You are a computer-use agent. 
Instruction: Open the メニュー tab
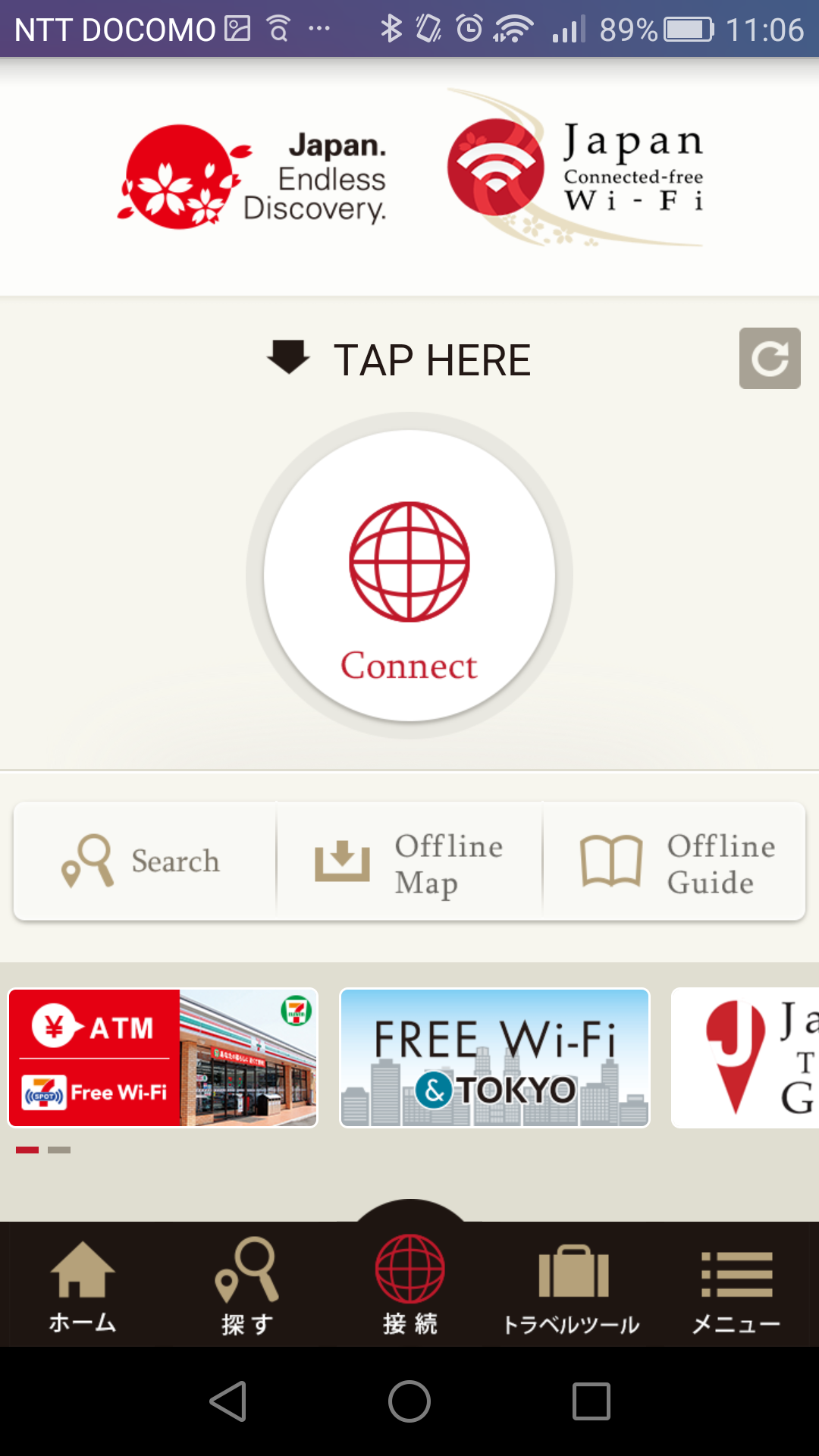[x=736, y=1285]
